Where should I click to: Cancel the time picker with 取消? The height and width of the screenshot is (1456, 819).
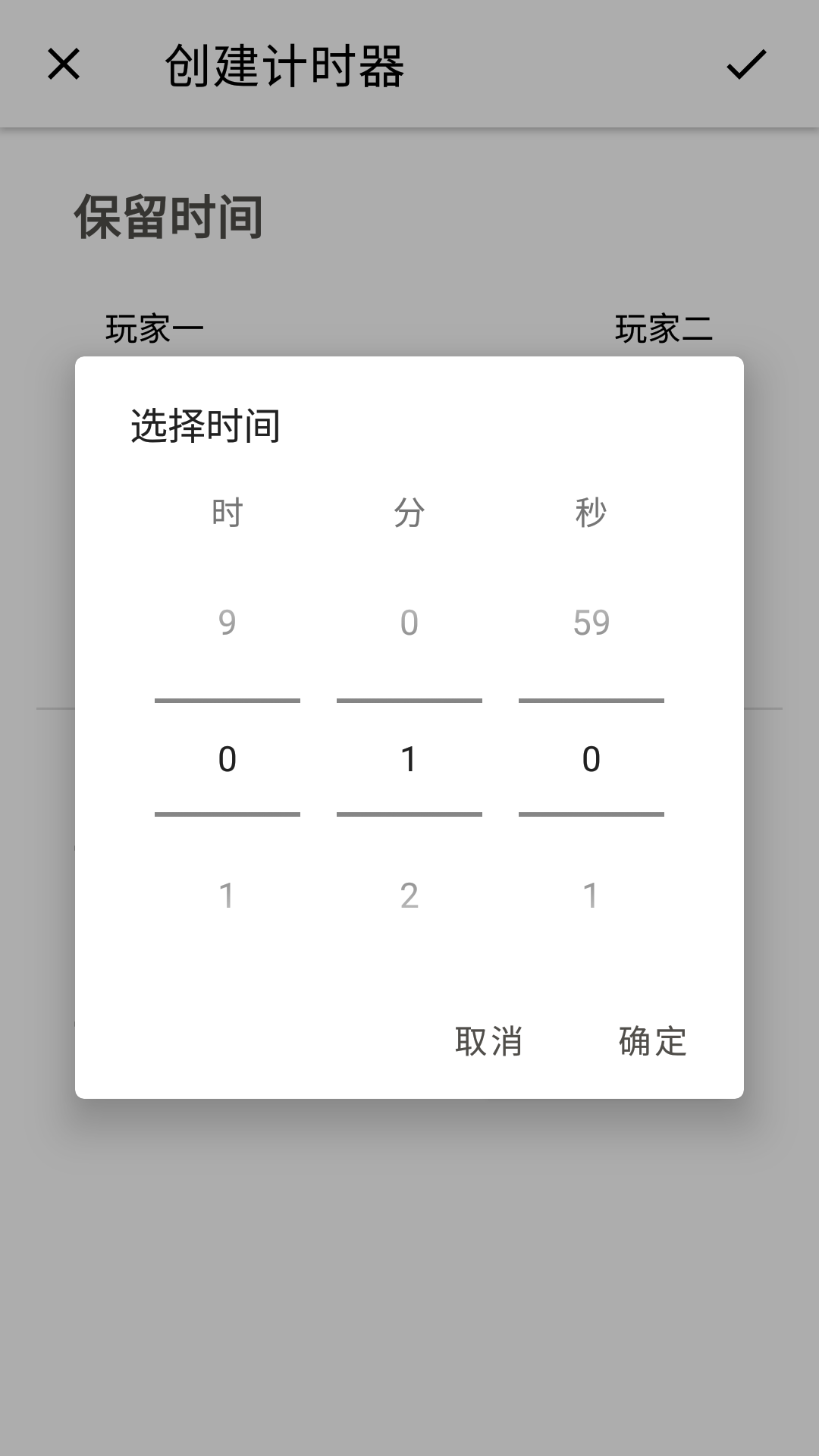pos(488,1041)
